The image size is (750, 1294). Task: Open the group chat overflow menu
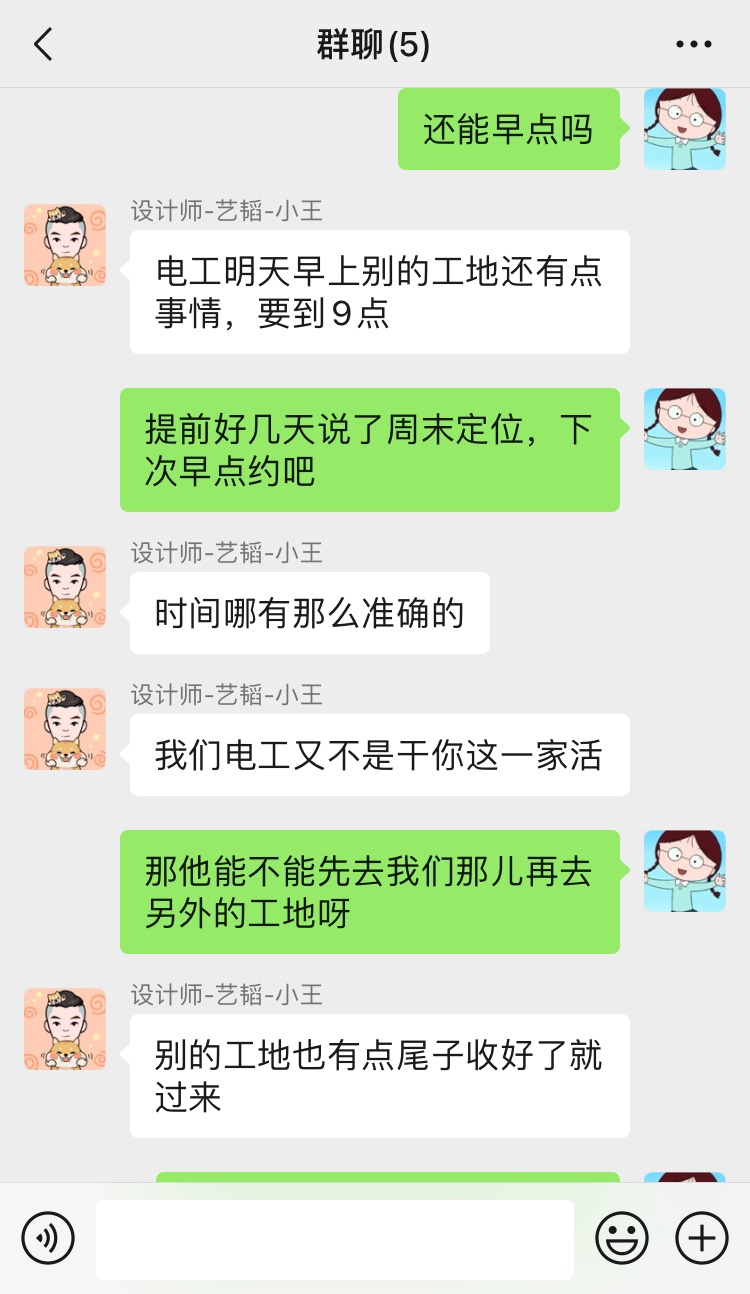693,45
